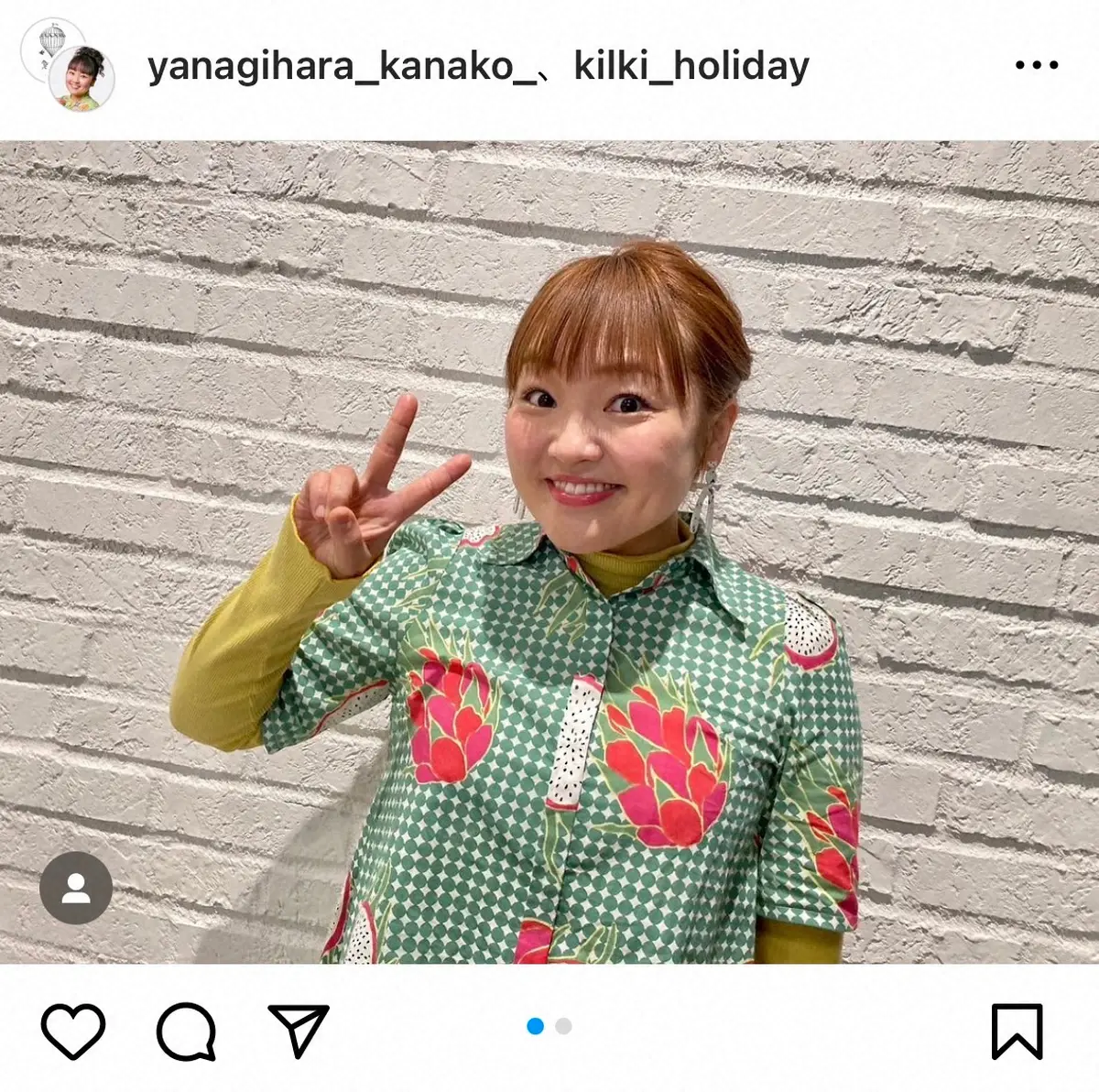The height and width of the screenshot is (1092, 1099).
Task: Like this post with the heart icon
Action: (73, 1031)
